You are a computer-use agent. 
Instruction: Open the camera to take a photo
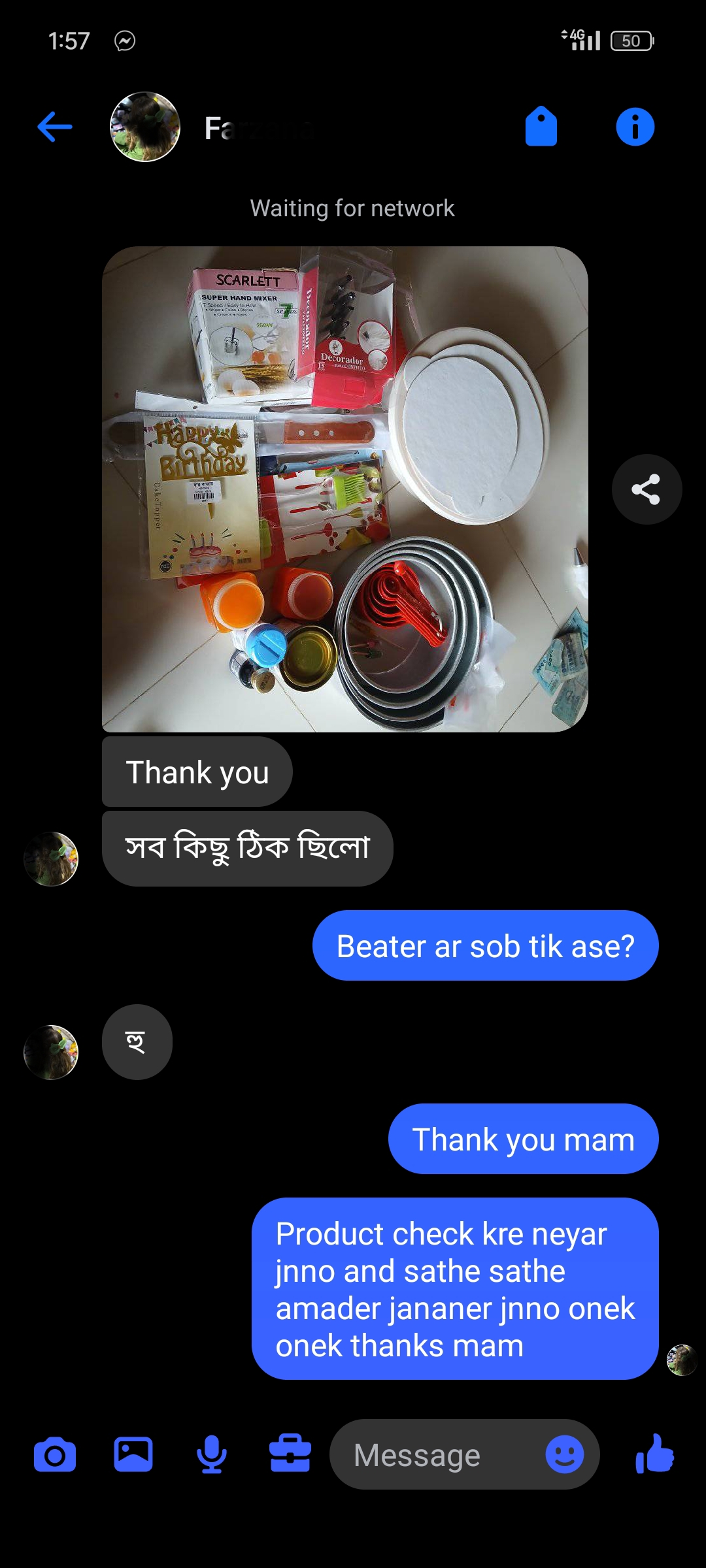(55, 1454)
